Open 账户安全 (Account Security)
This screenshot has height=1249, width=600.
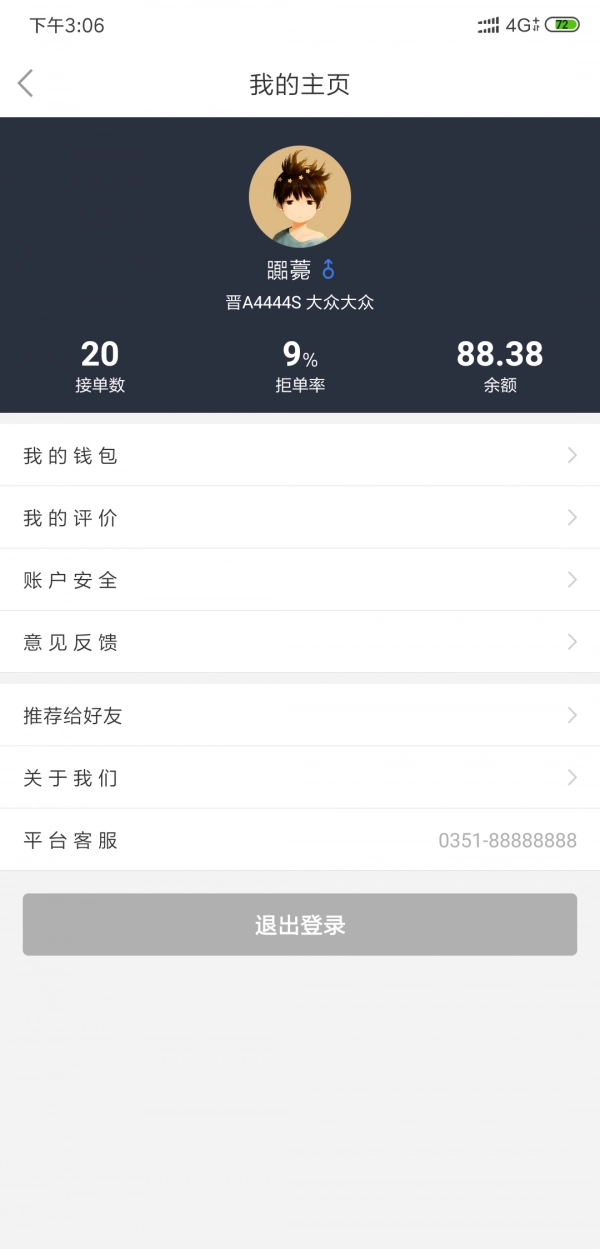[x=300, y=580]
